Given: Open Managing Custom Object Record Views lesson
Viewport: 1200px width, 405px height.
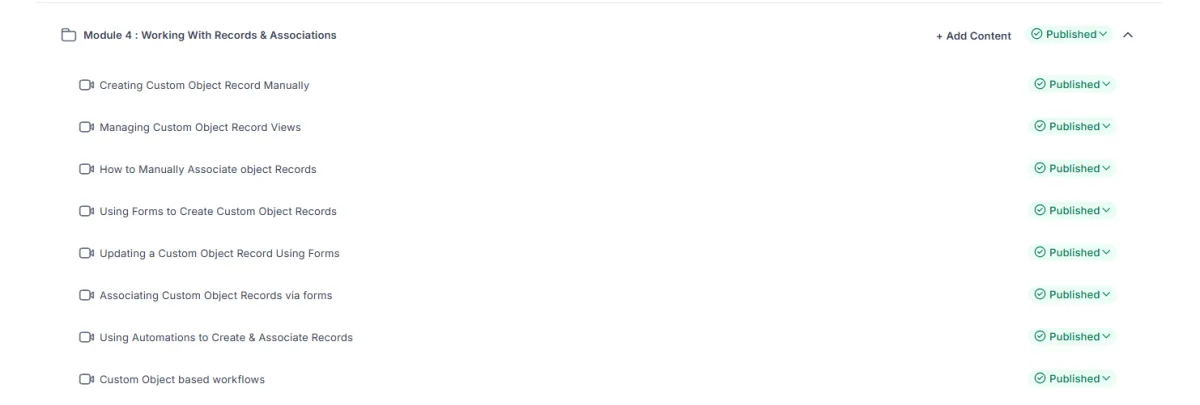Looking at the screenshot, I should click(200, 128).
